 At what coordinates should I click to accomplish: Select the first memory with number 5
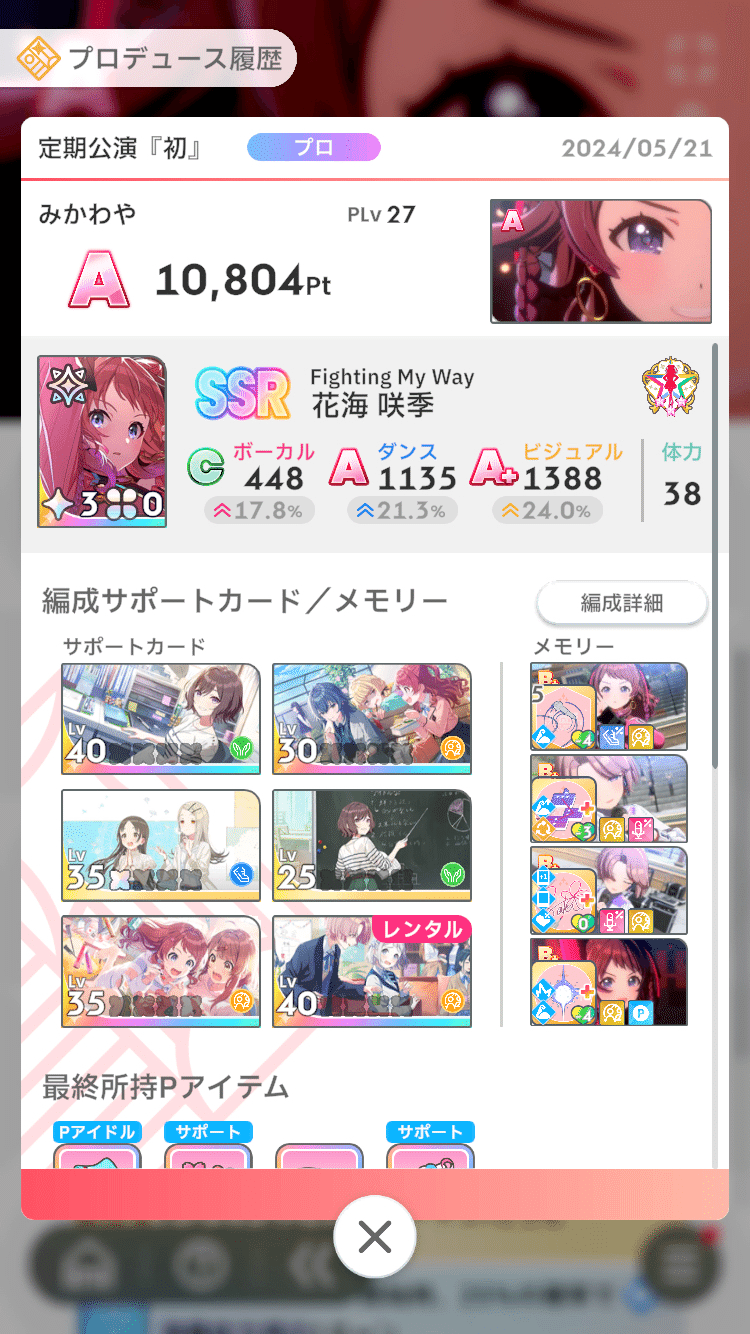point(609,706)
